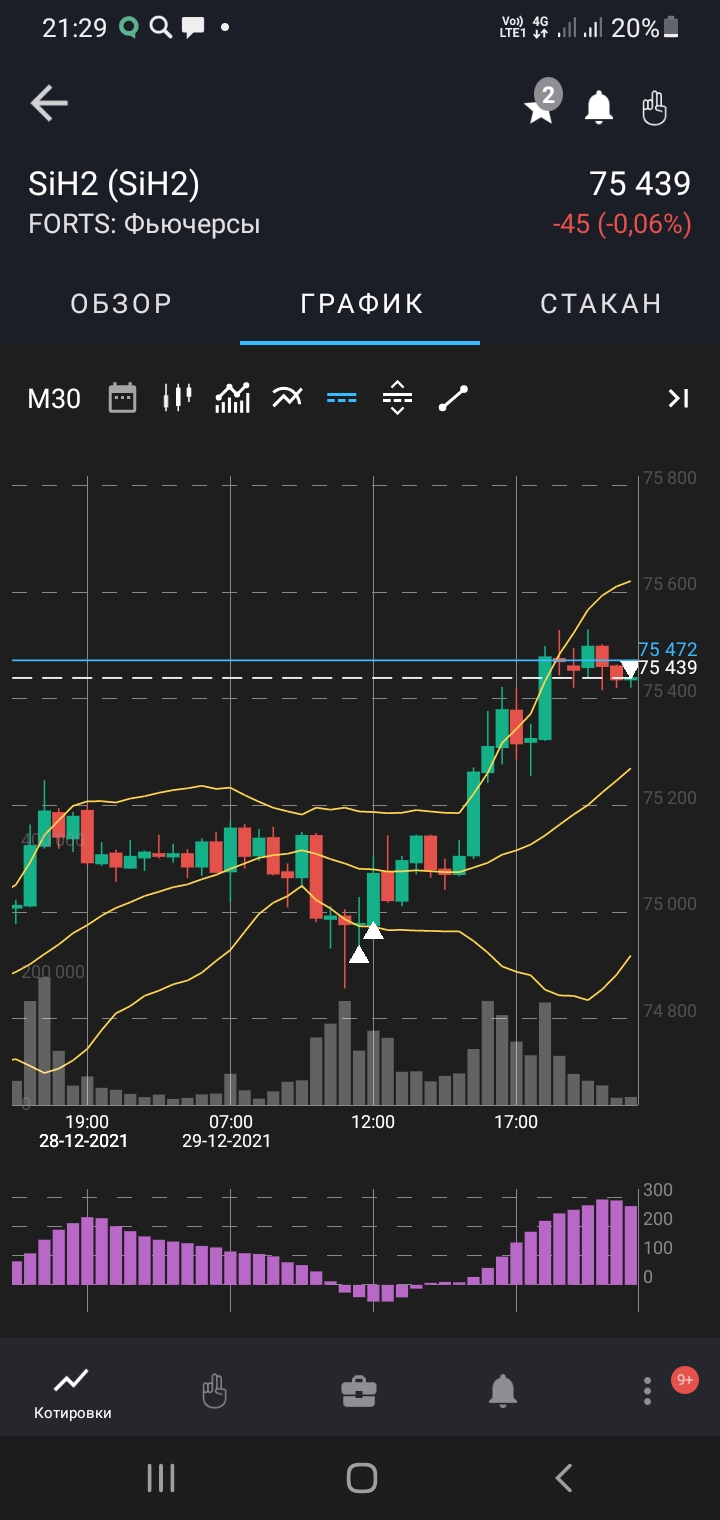Tap the order lines arrows icon

pos(397,398)
